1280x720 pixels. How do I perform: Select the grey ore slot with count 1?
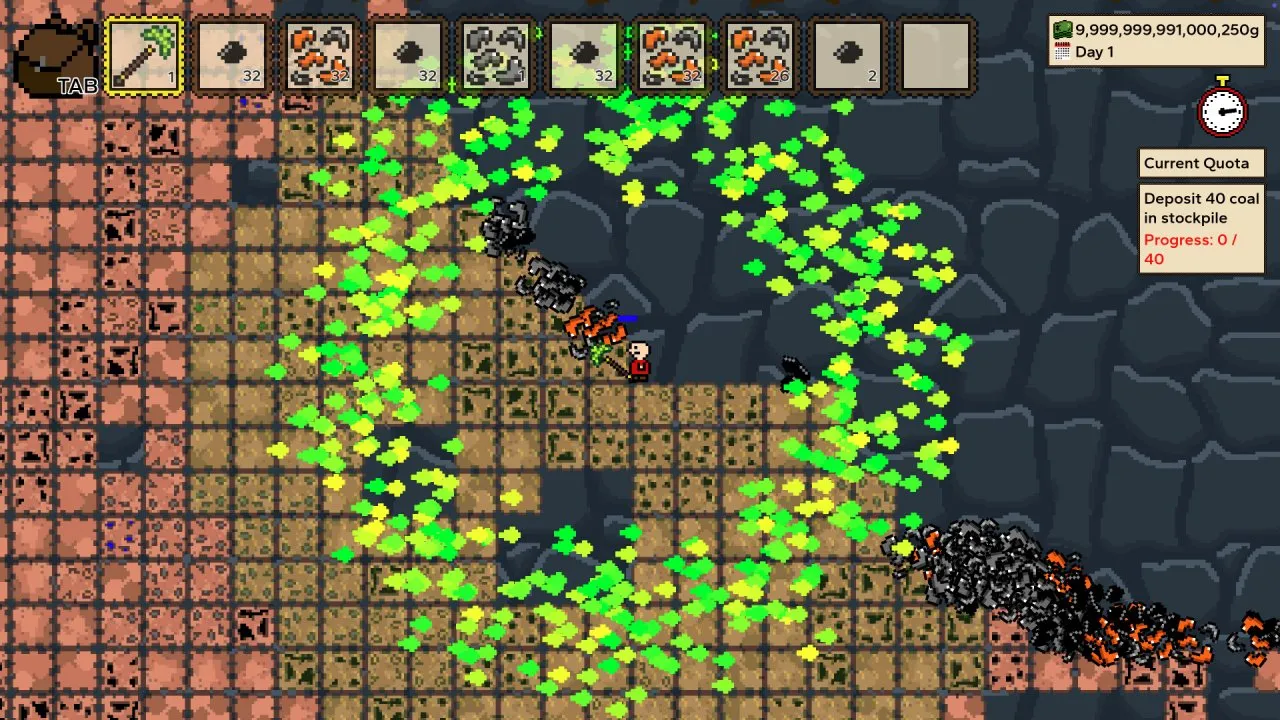[x=496, y=58]
